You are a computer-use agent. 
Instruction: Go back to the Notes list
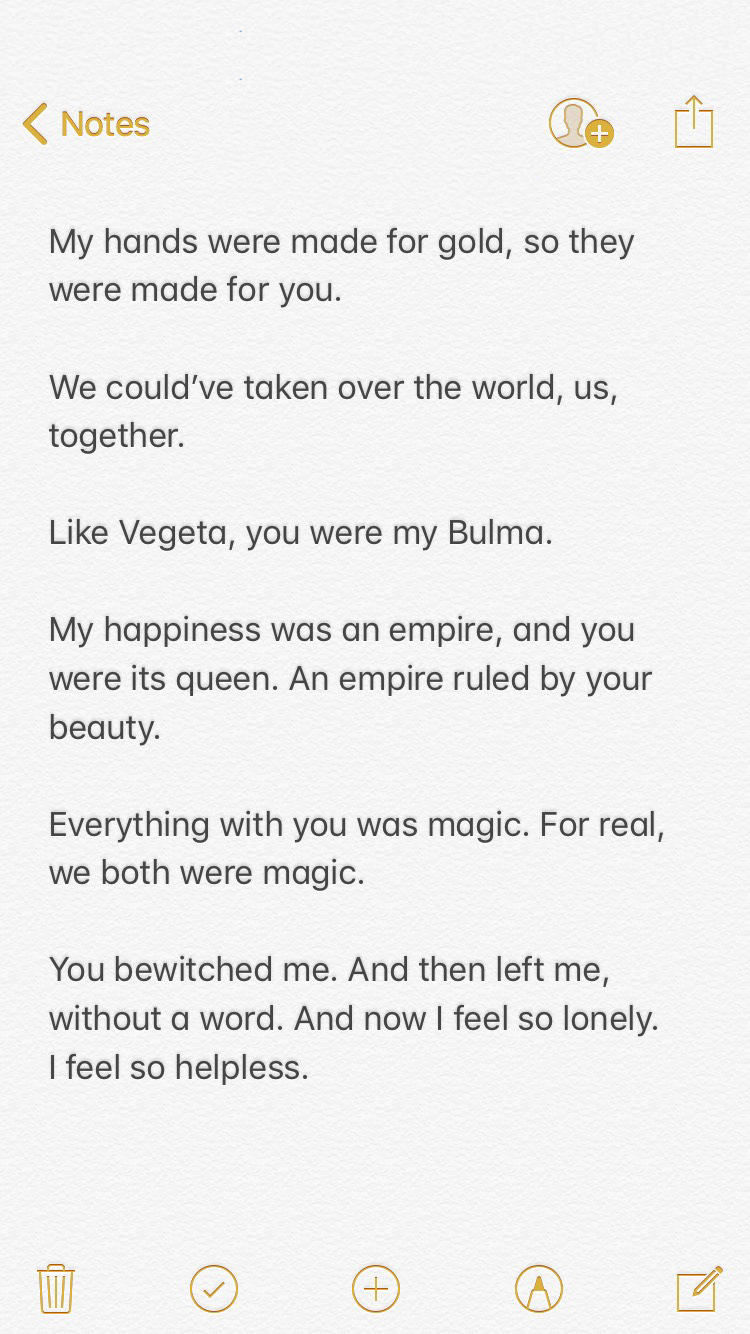point(86,124)
